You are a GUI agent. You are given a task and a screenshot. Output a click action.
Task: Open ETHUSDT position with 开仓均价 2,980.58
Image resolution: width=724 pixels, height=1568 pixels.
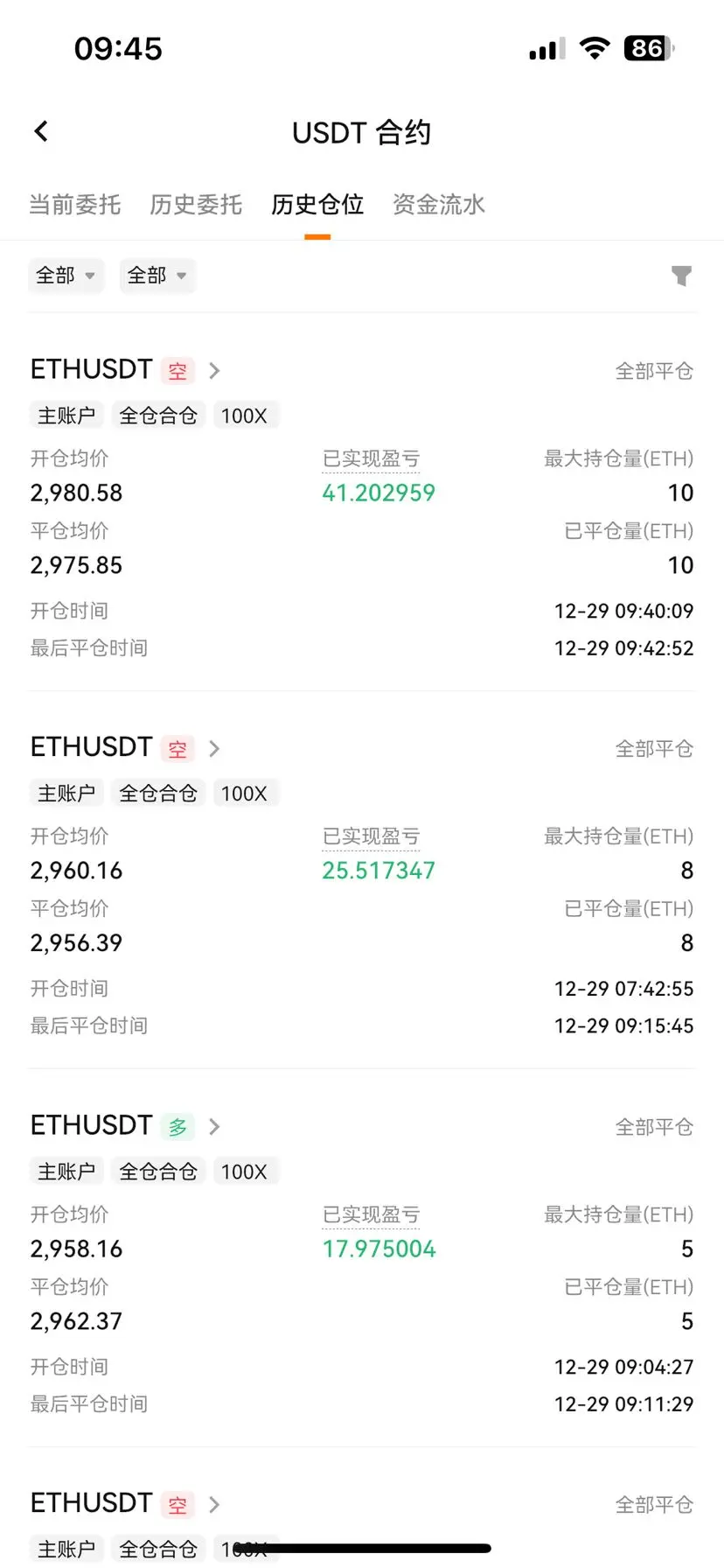213,371
